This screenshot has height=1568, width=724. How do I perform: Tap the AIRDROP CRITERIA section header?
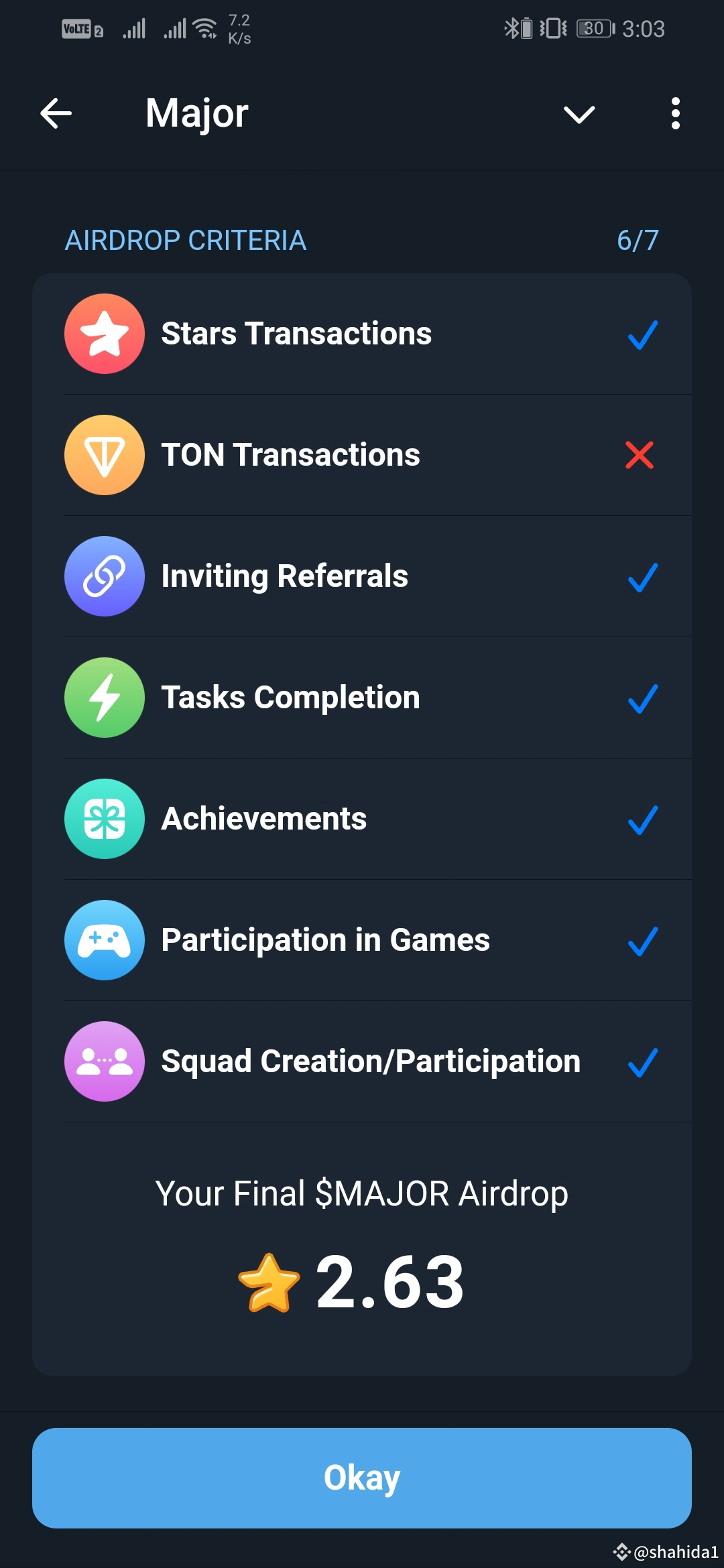186,241
